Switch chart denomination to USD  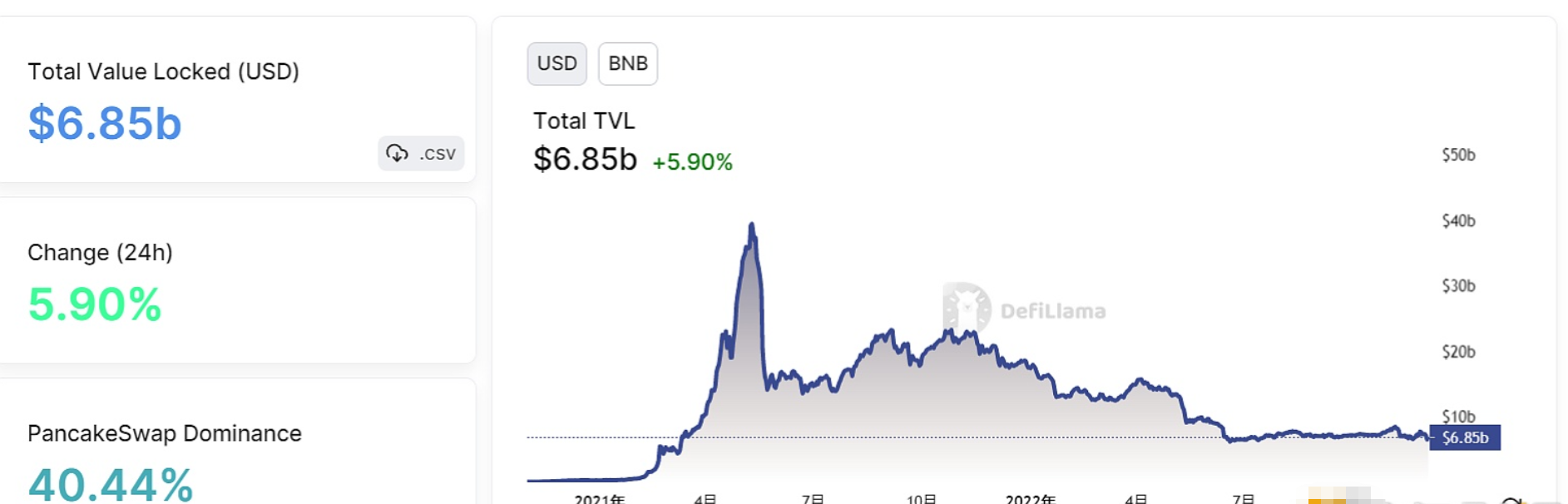click(x=556, y=64)
